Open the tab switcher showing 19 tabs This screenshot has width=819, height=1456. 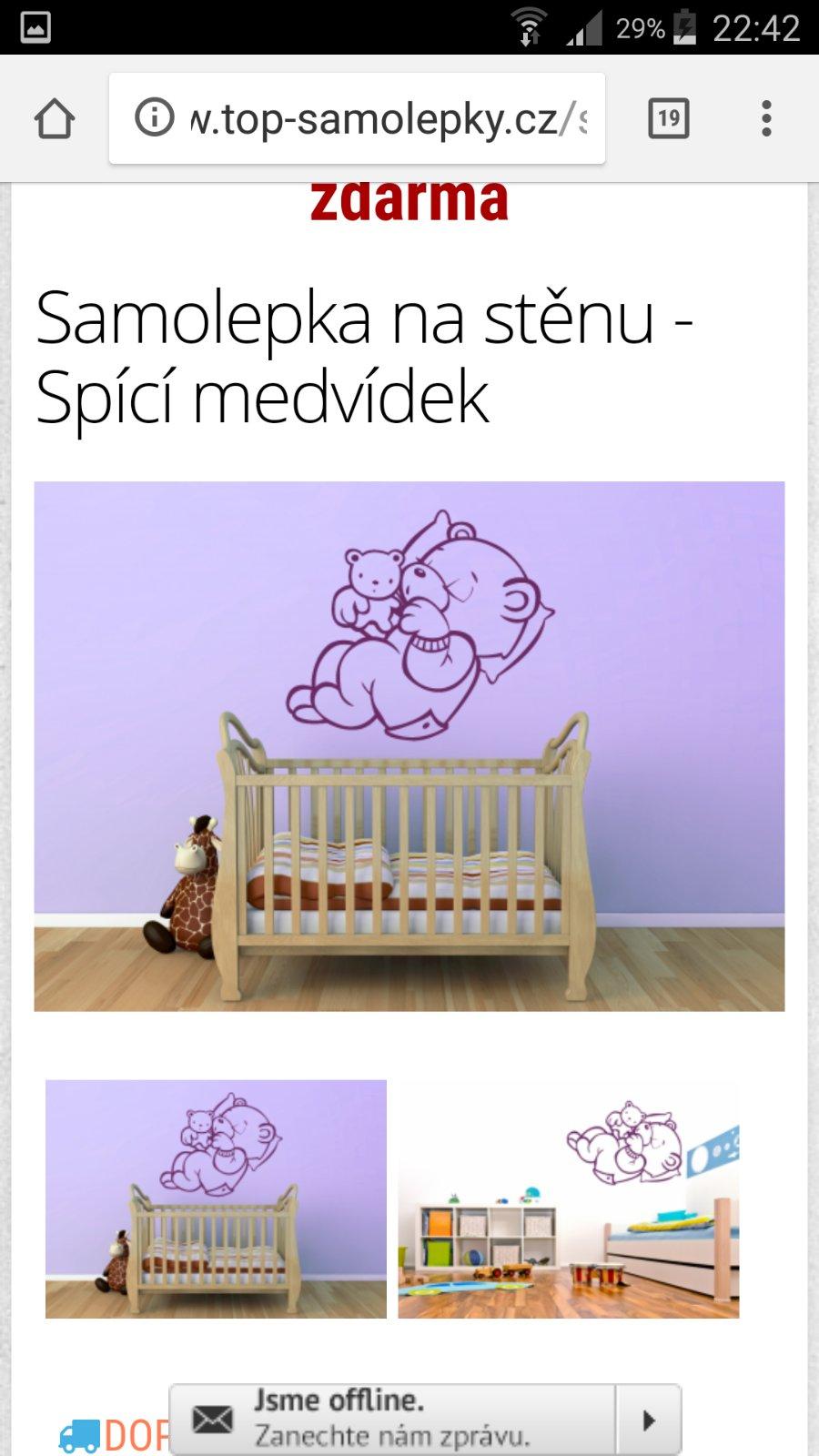[x=669, y=119]
